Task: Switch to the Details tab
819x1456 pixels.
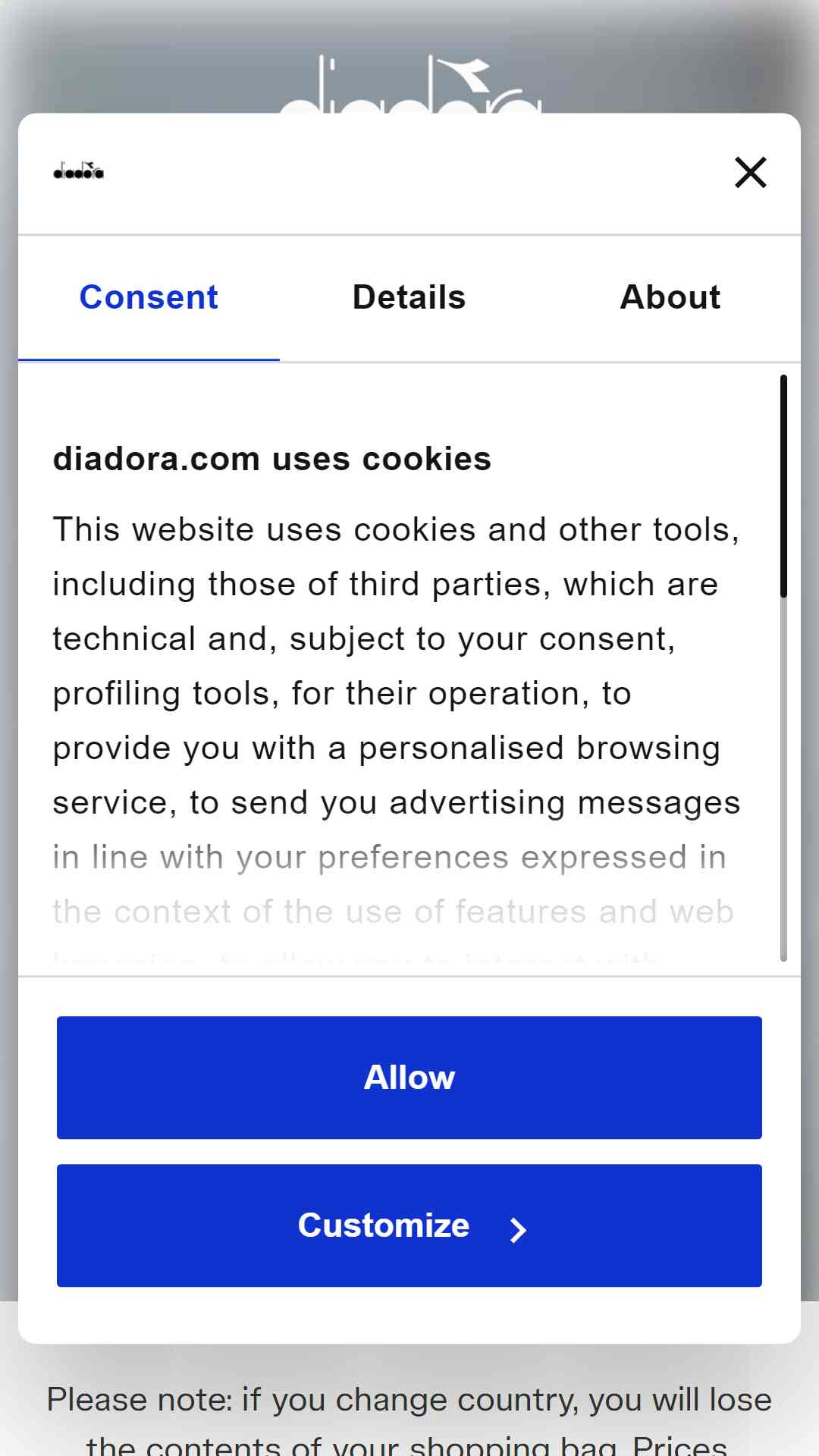Action: pyautogui.click(x=409, y=297)
